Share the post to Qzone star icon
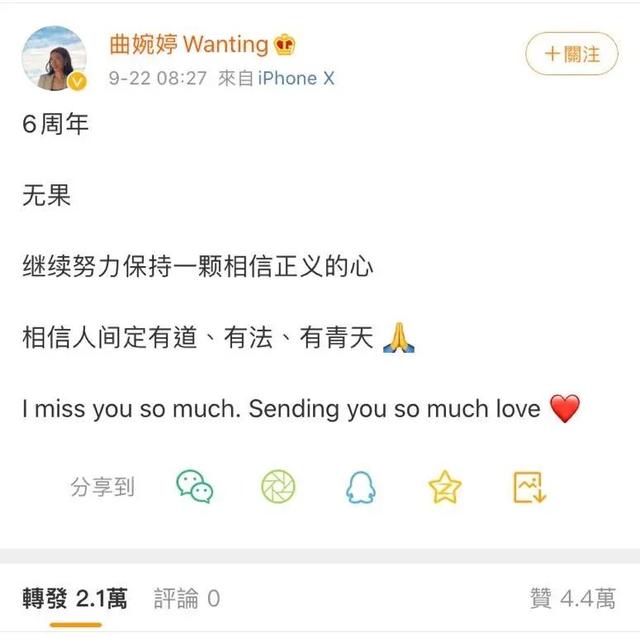This screenshot has height=642, width=640. click(444, 487)
